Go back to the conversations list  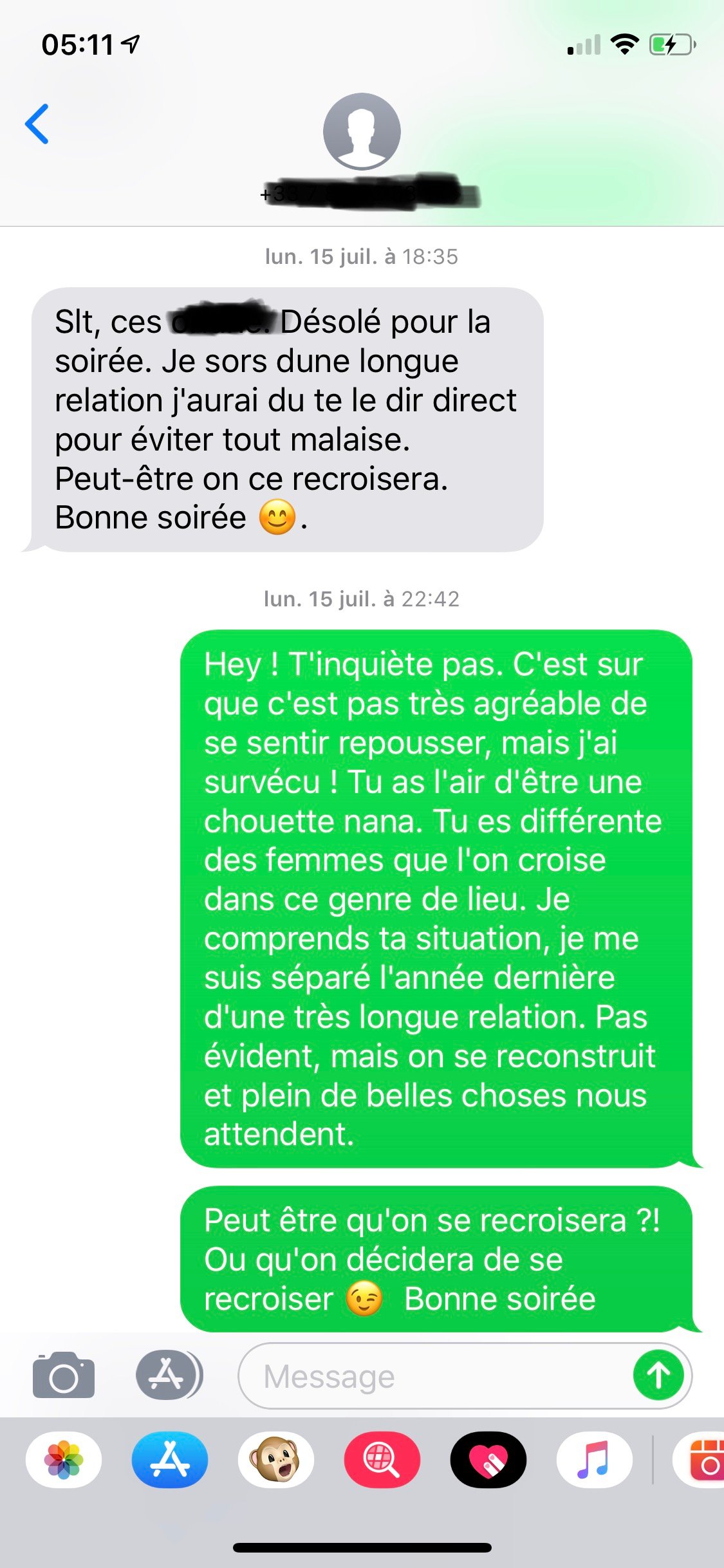point(37,124)
